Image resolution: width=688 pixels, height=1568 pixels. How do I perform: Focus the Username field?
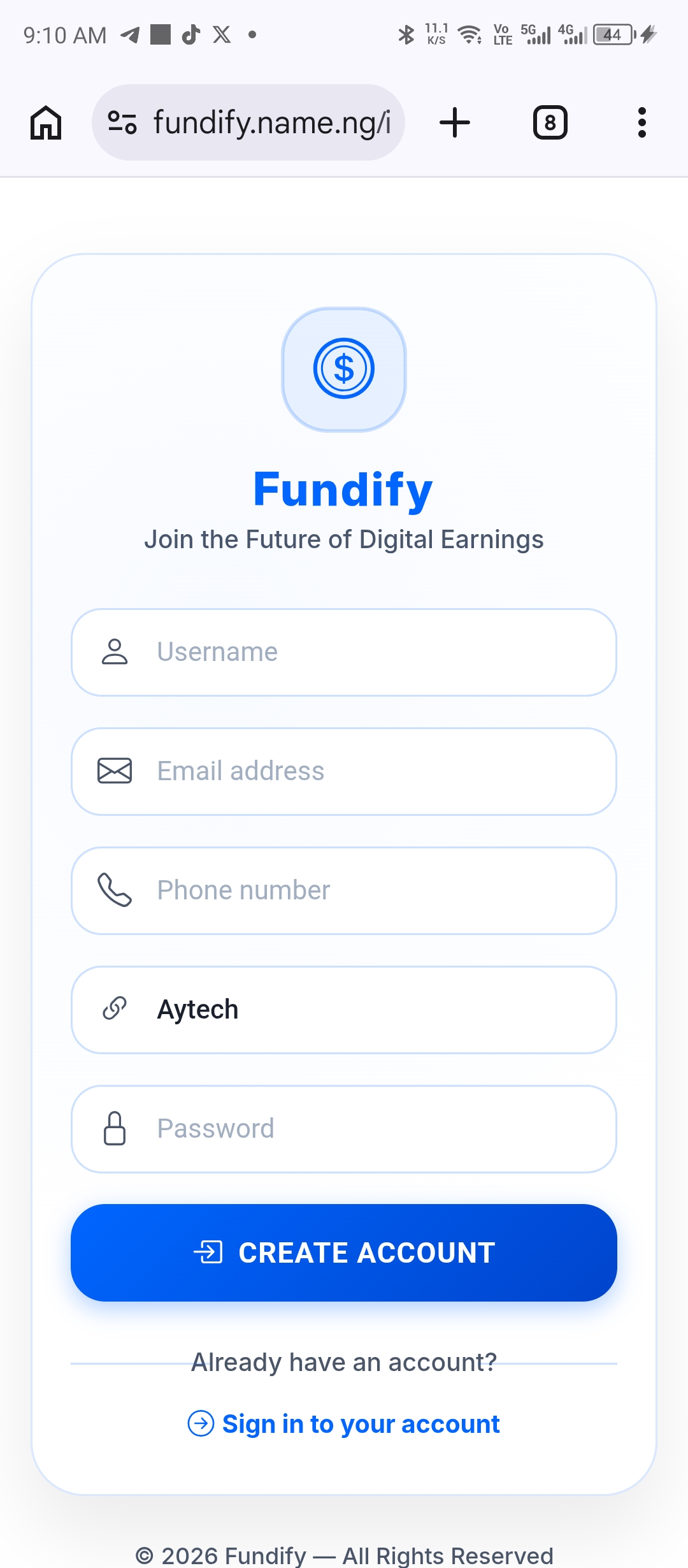(344, 652)
